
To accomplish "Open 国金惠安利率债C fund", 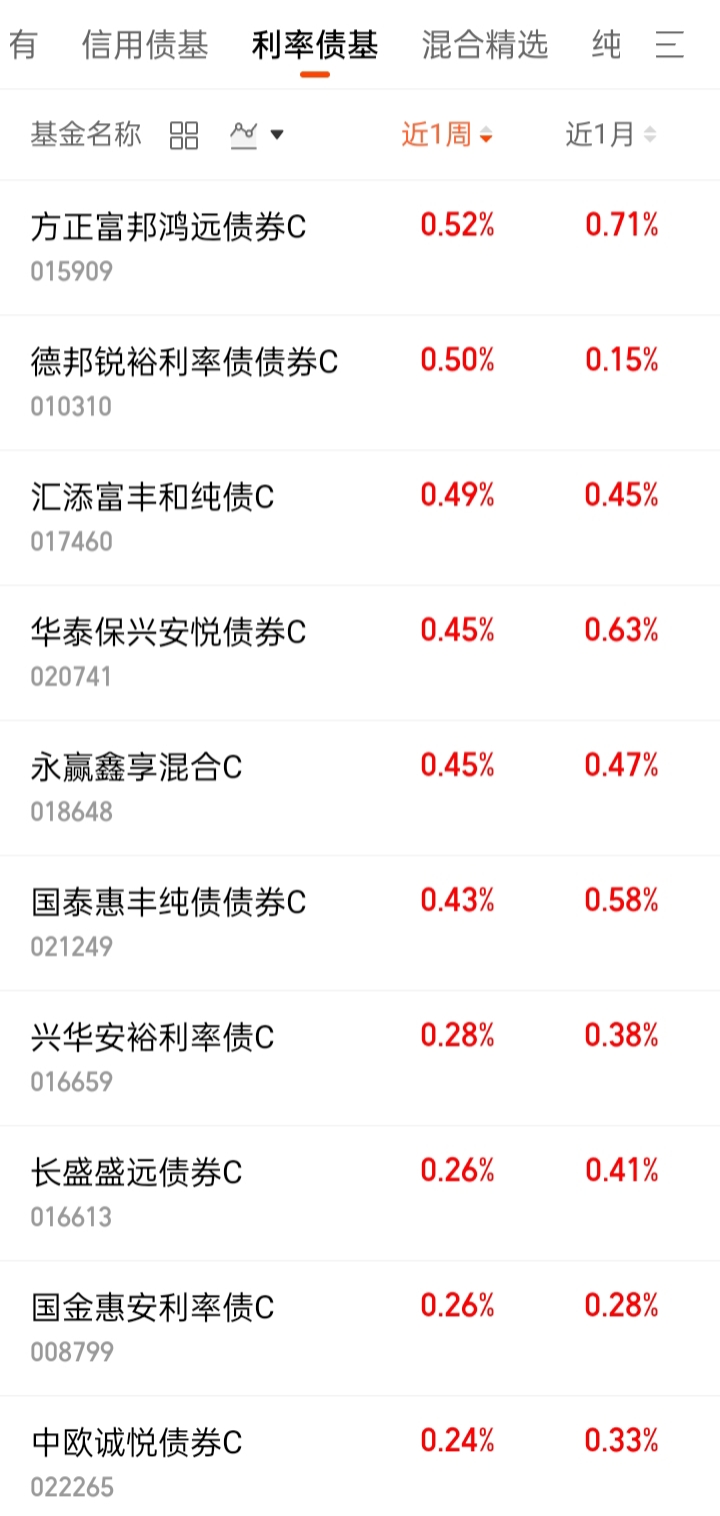I will coord(152,1308).
